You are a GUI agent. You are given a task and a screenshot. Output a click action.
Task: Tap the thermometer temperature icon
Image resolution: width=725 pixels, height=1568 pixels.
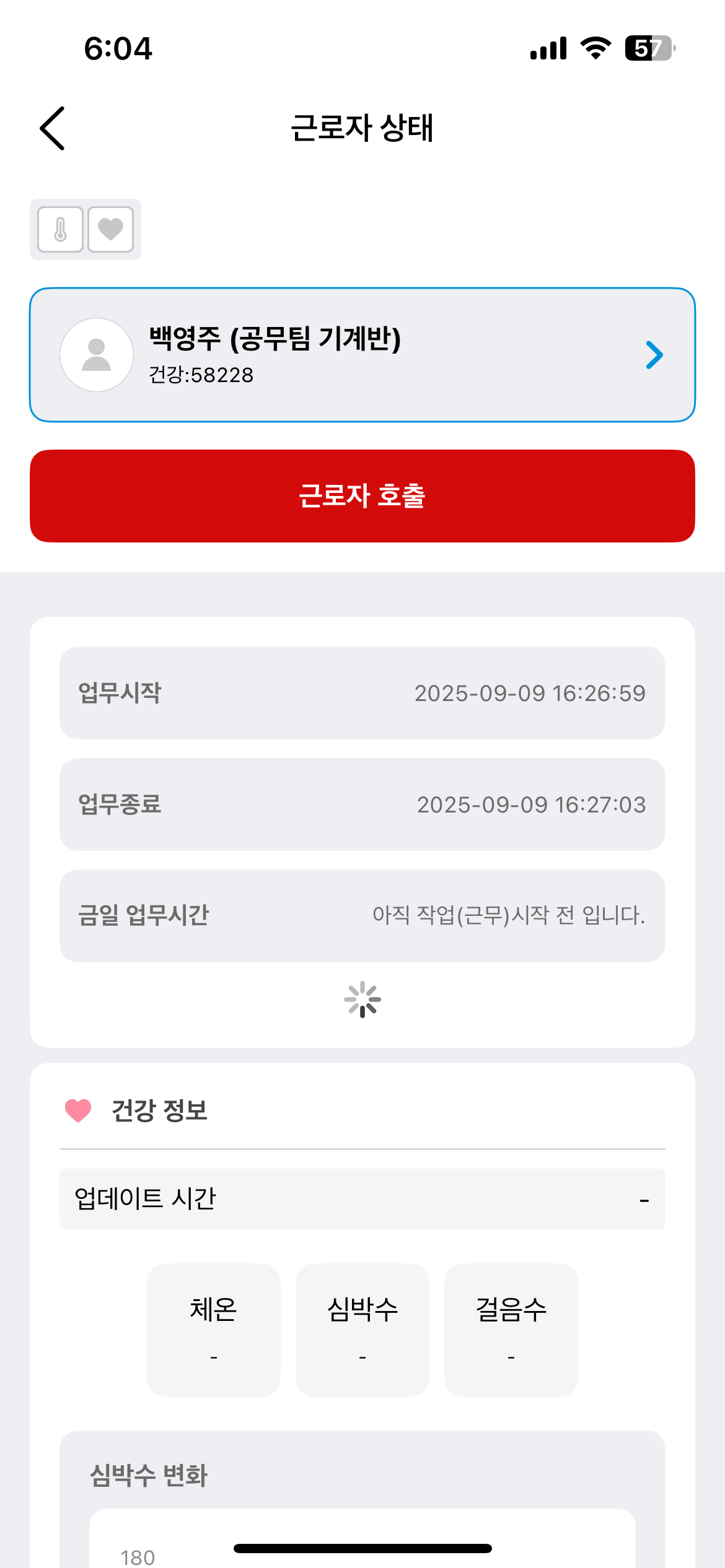[x=60, y=230]
